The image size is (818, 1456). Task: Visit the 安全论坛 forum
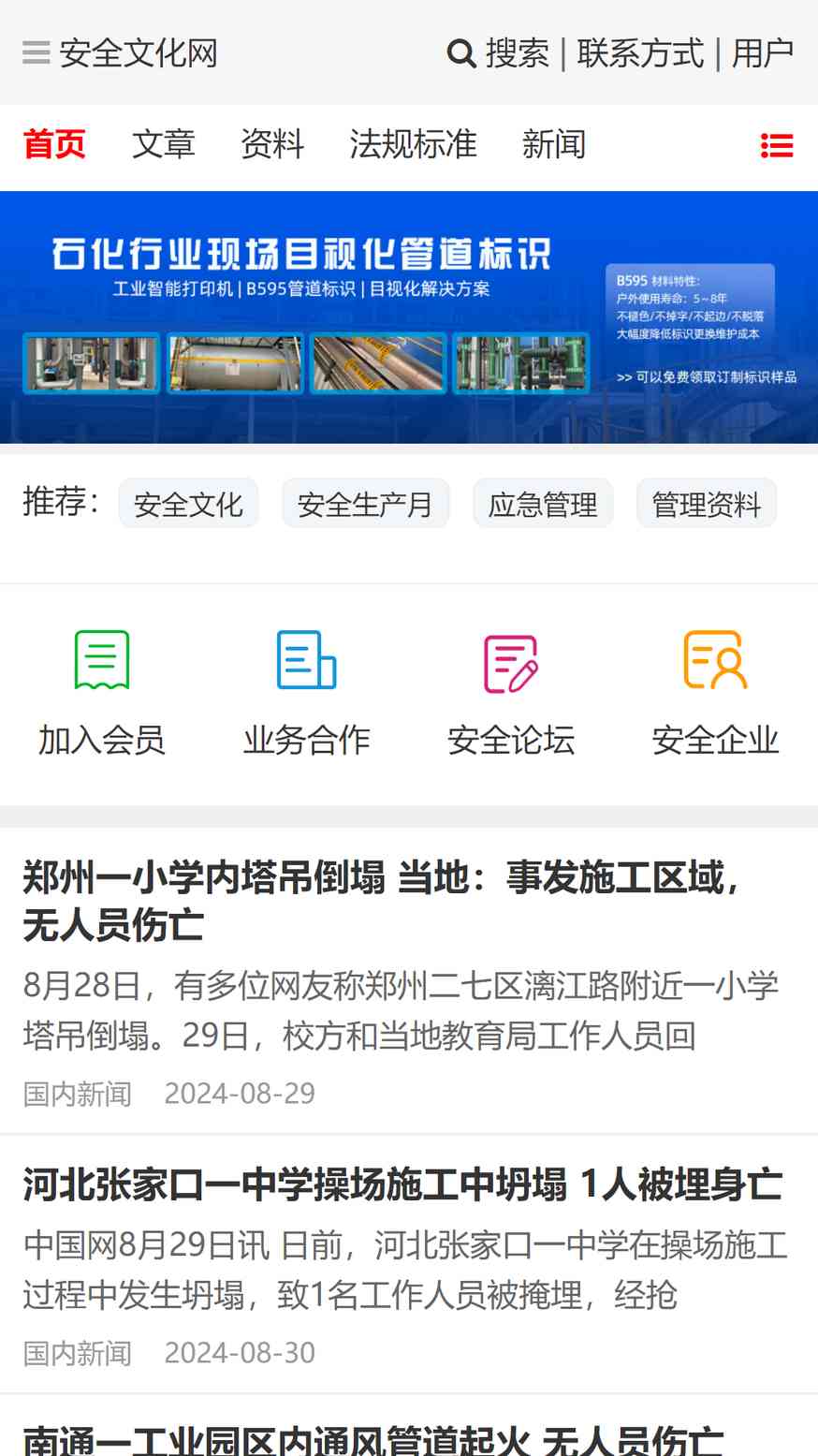511,693
